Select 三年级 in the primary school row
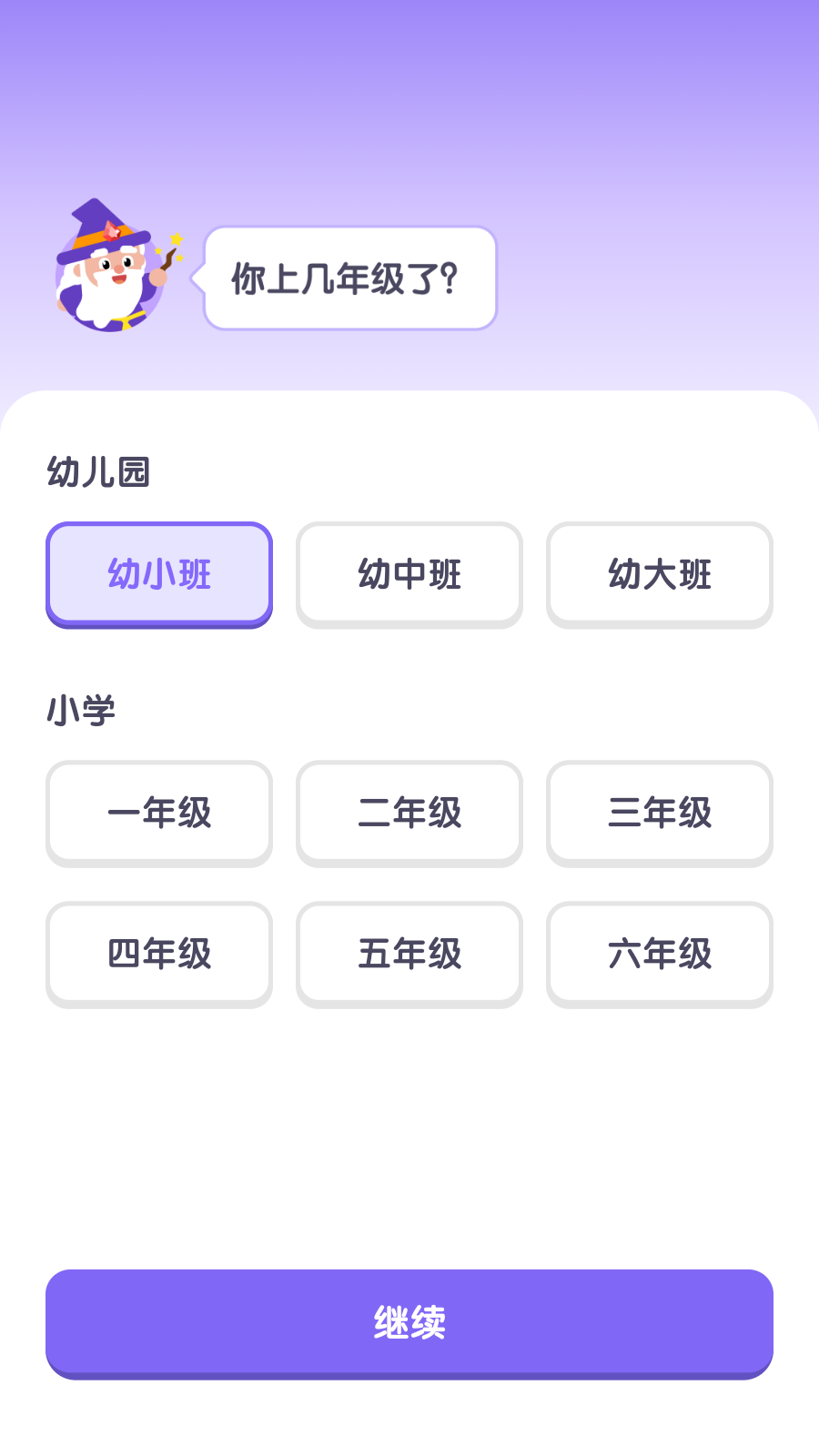The width and height of the screenshot is (819, 1456). coord(659,813)
